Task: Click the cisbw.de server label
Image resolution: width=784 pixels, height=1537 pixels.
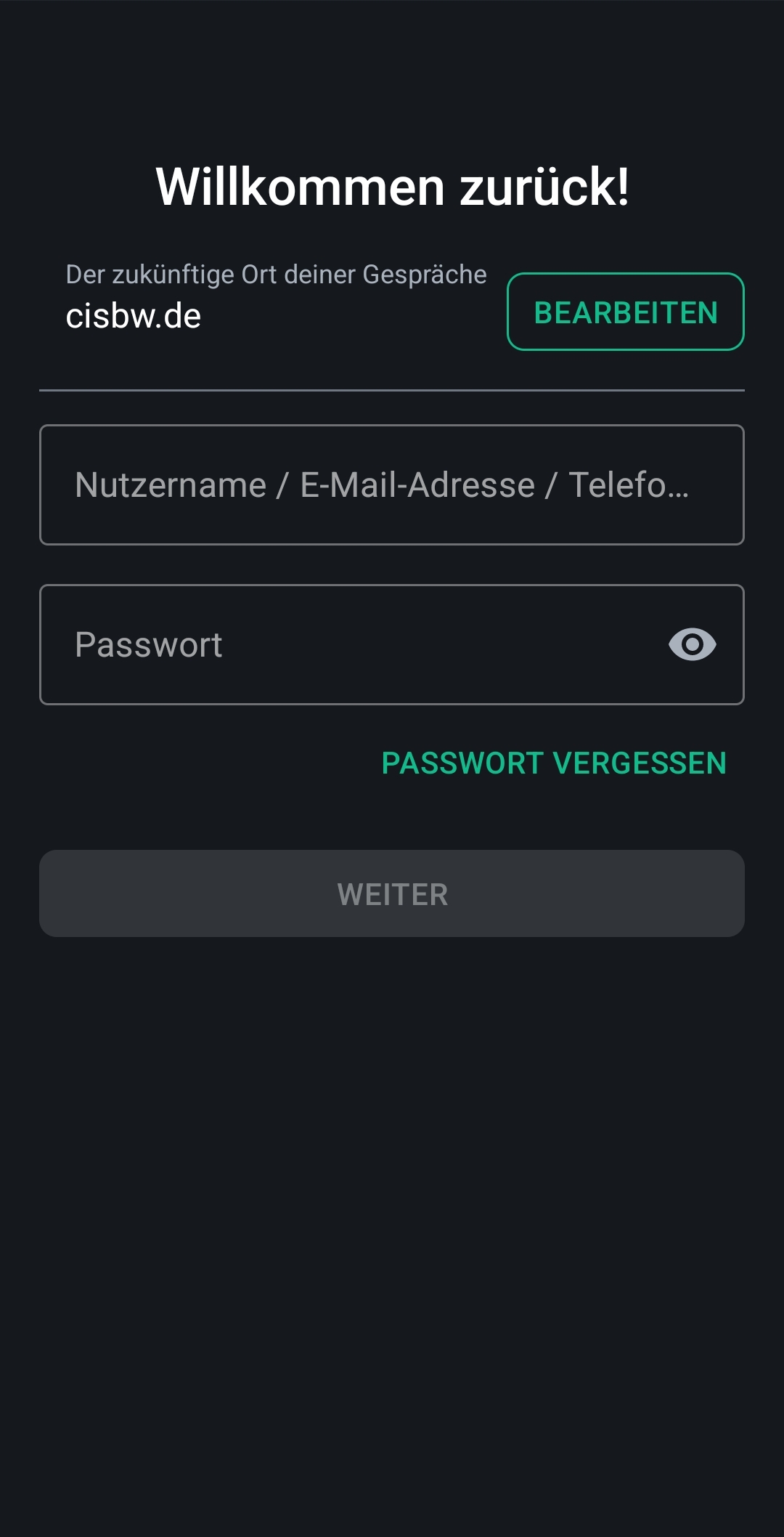Action: point(133,316)
